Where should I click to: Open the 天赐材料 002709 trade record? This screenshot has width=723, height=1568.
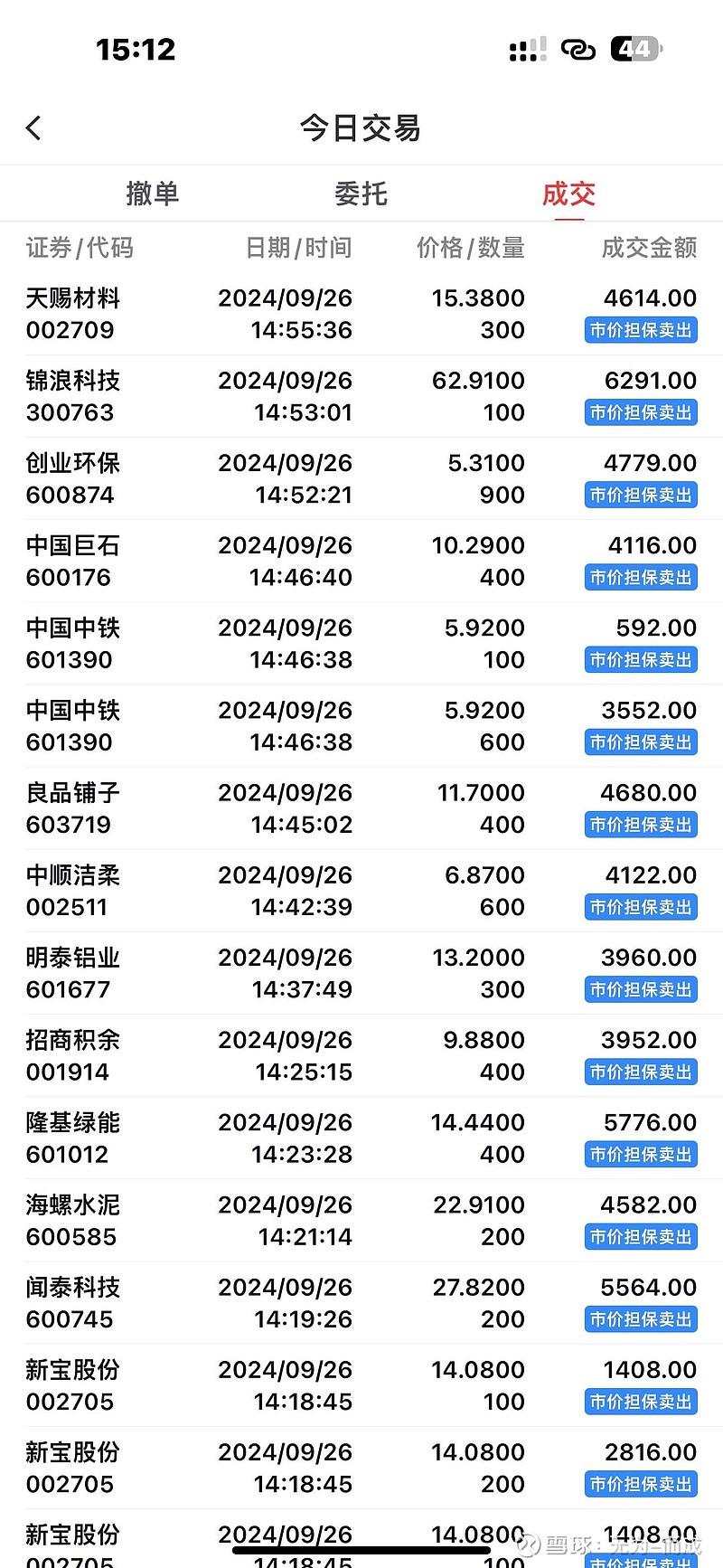(x=361, y=314)
